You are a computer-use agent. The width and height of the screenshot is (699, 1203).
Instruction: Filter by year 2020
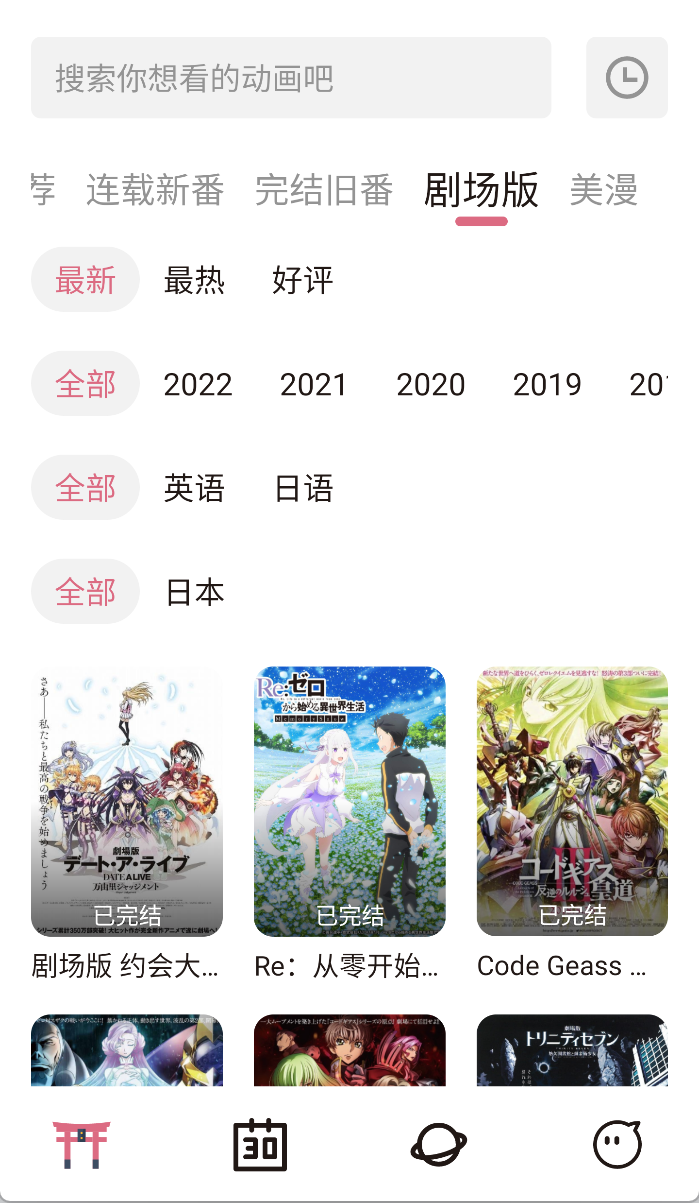pyautogui.click(x=431, y=384)
